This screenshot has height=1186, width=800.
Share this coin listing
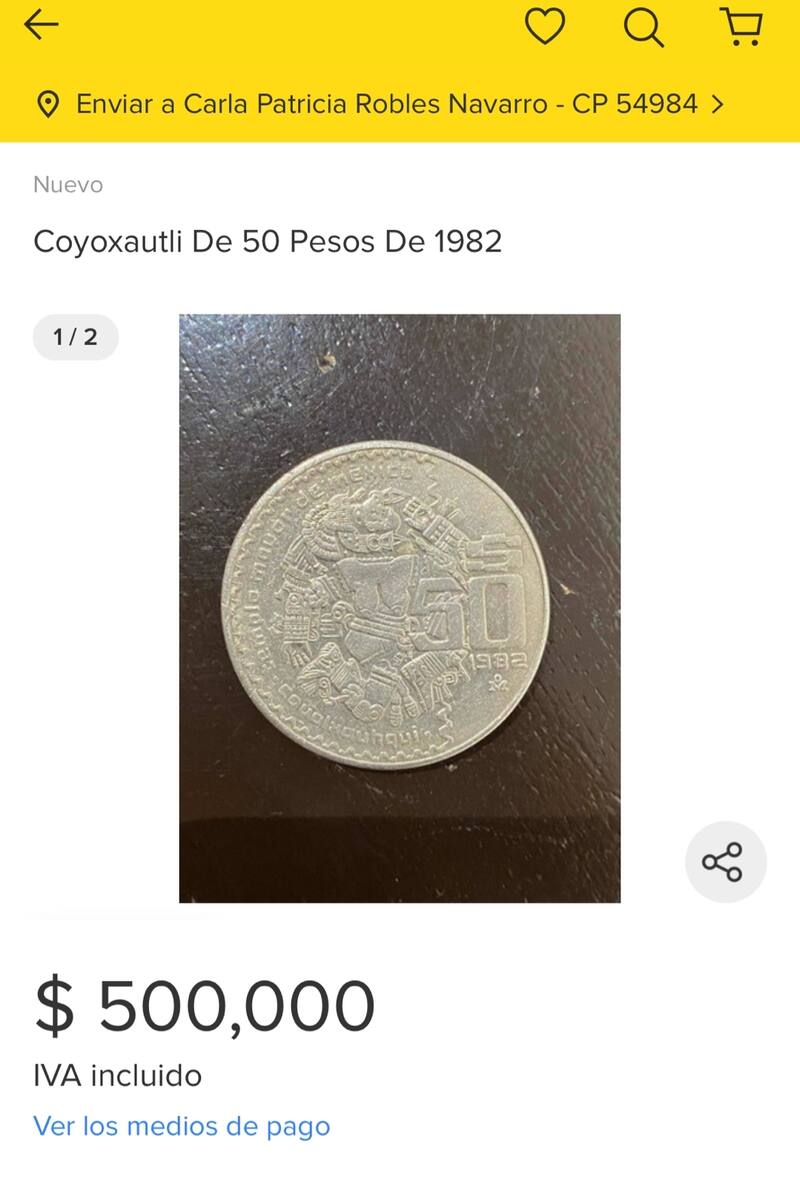click(725, 861)
